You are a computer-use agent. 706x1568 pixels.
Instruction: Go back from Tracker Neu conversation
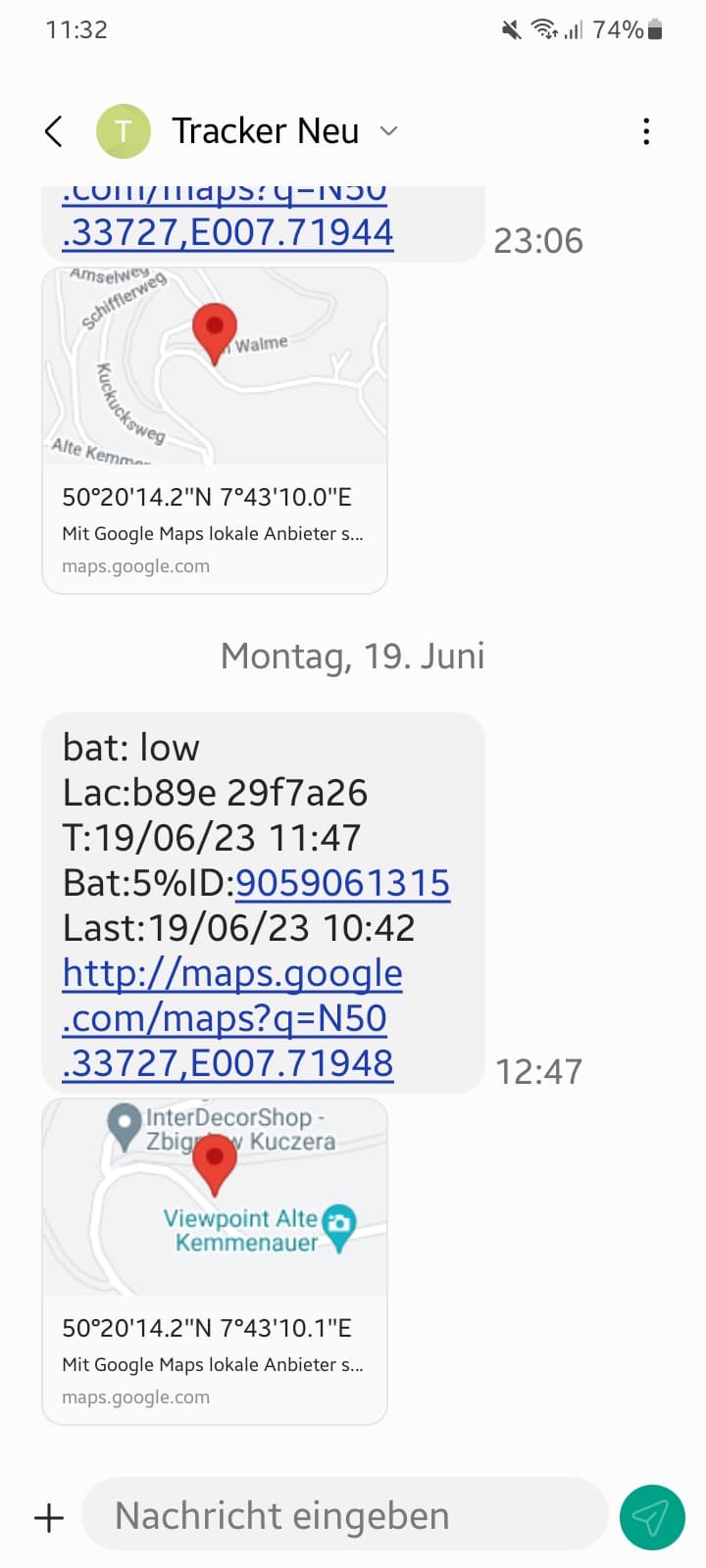(x=54, y=131)
